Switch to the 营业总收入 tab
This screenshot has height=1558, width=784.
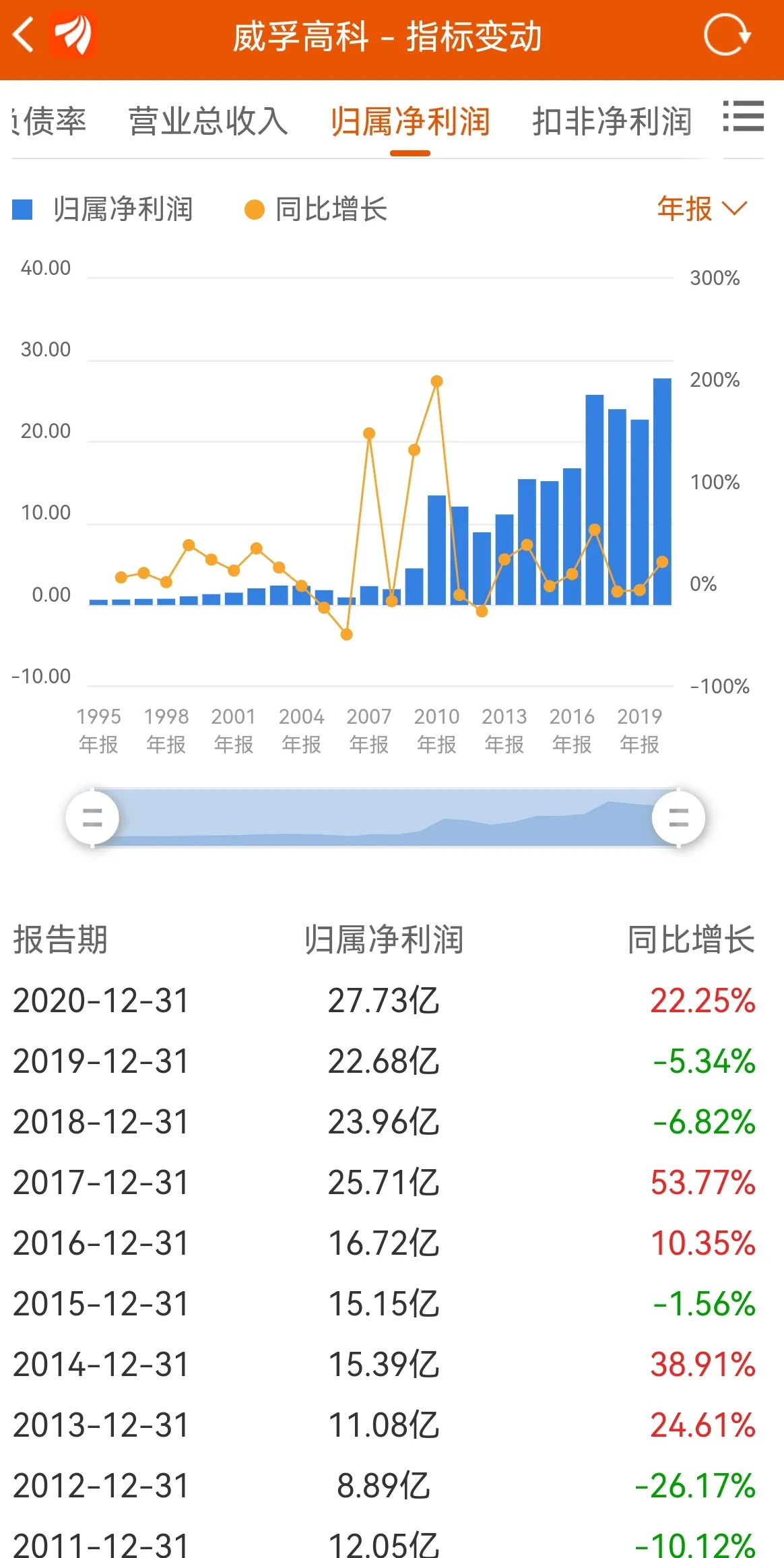208,122
